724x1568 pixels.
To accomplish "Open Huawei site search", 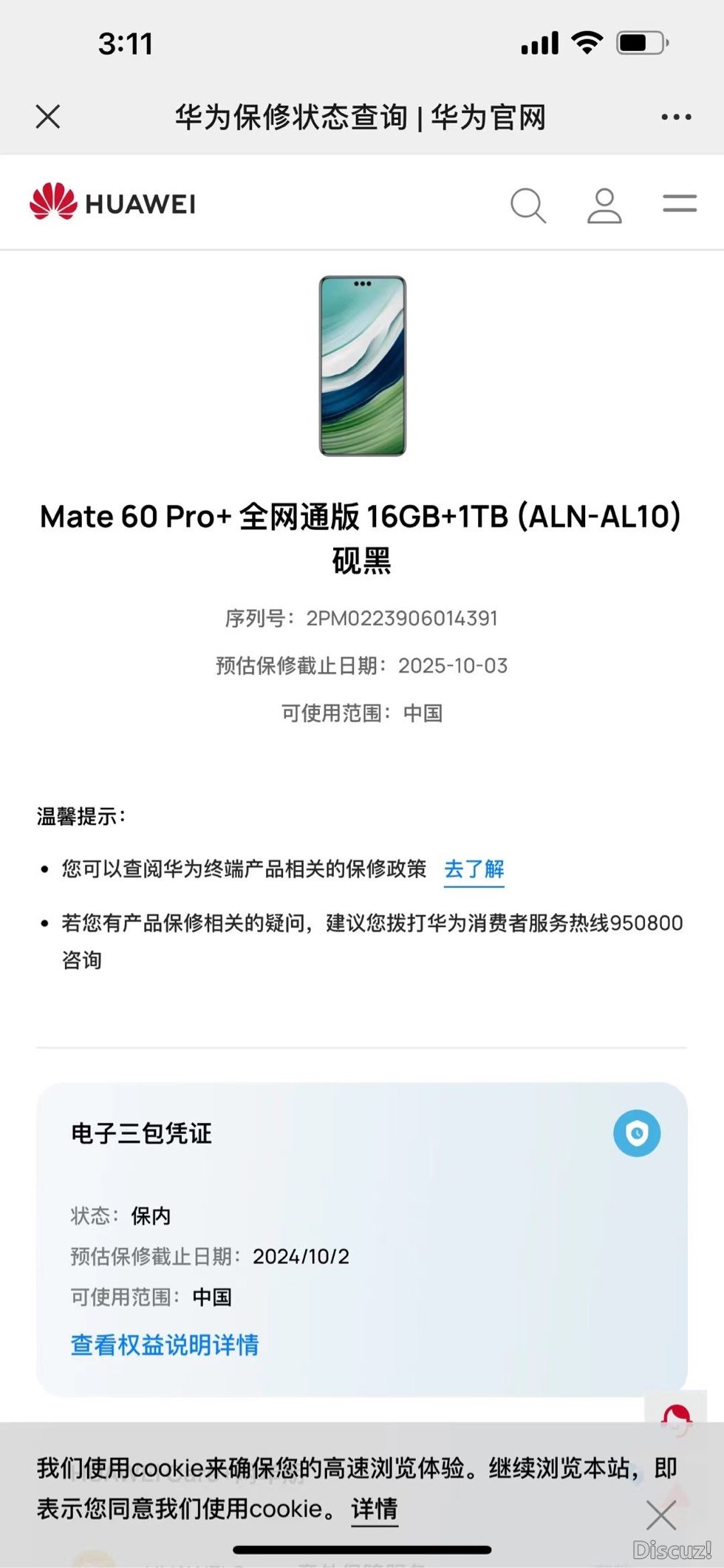I will click(528, 205).
